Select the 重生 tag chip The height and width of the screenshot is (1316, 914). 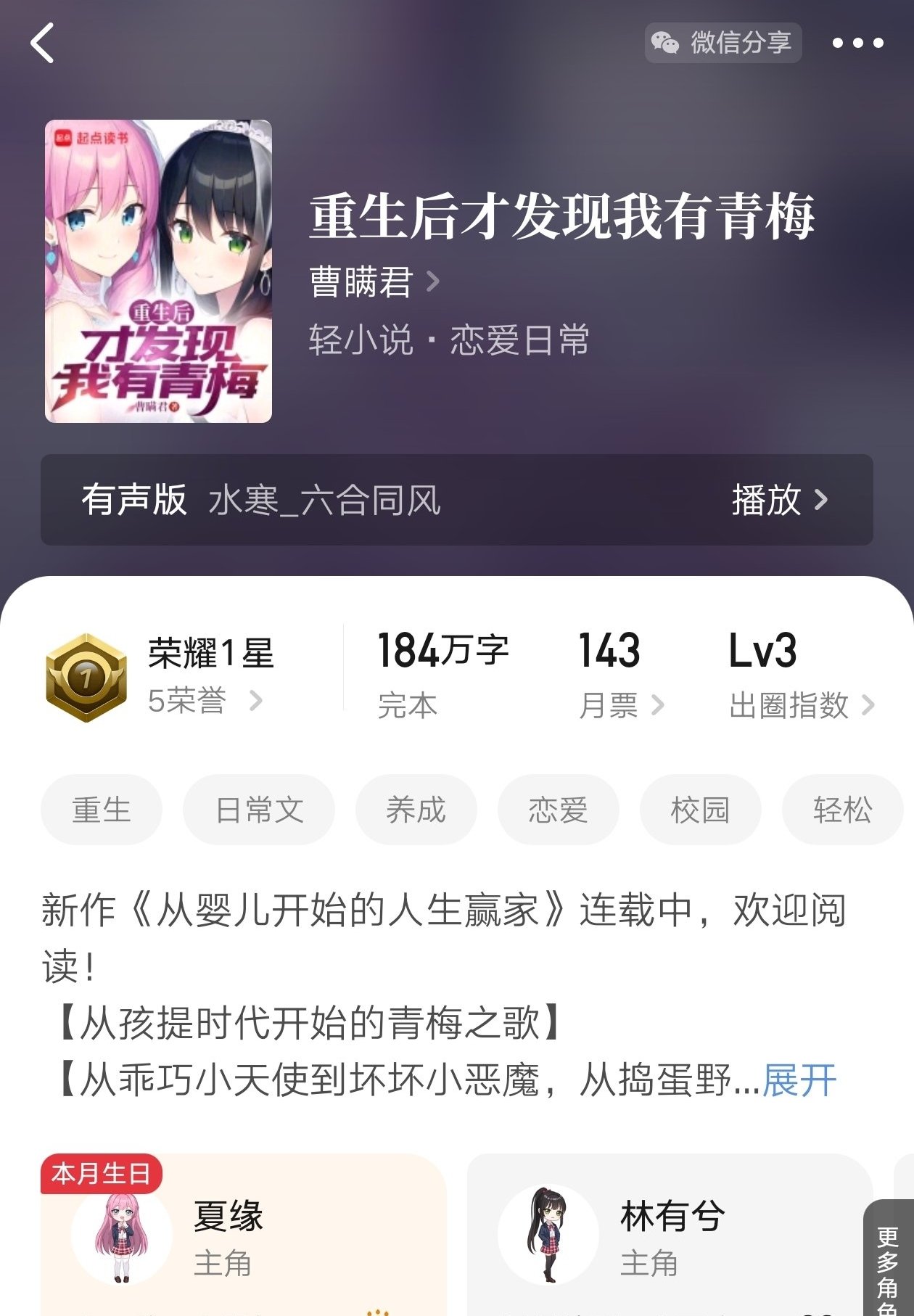click(x=102, y=810)
